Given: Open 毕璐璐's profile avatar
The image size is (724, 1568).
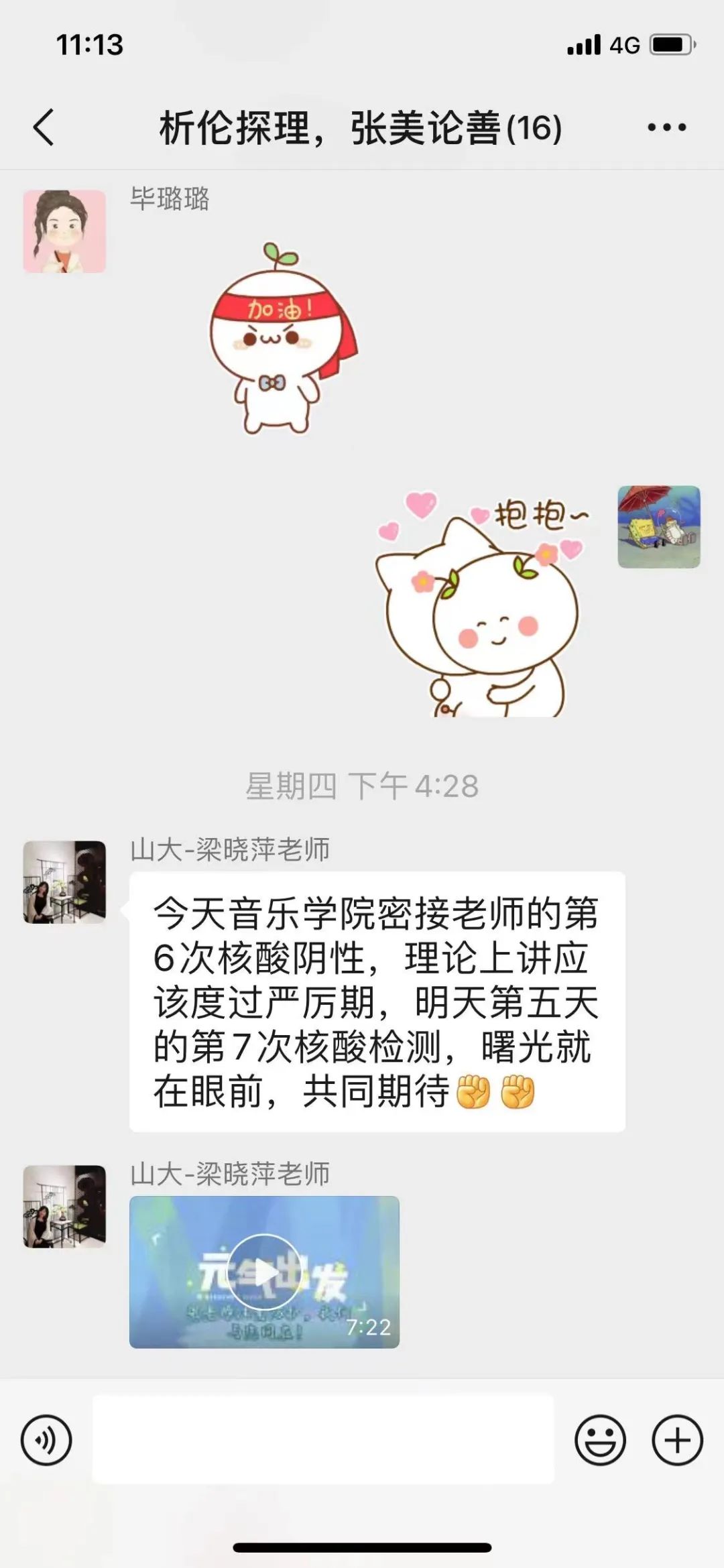Looking at the screenshot, I should (64, 231).
